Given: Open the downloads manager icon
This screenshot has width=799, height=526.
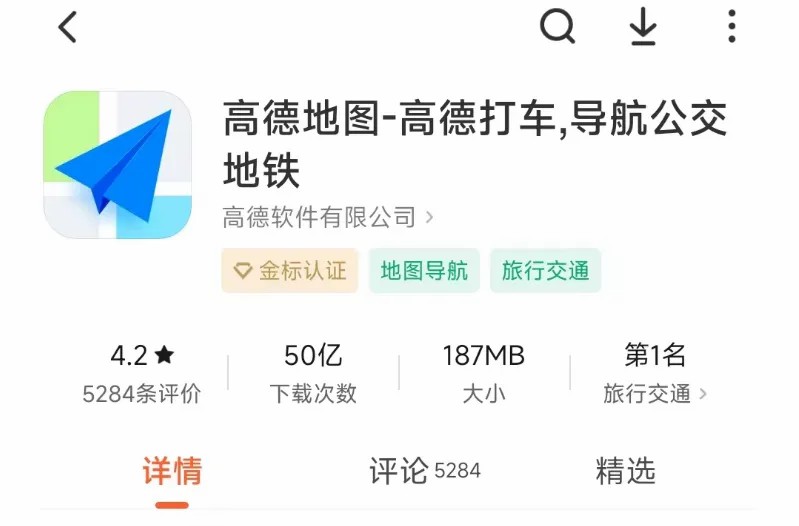Looking at the screenshot, I should coord(642,28).
